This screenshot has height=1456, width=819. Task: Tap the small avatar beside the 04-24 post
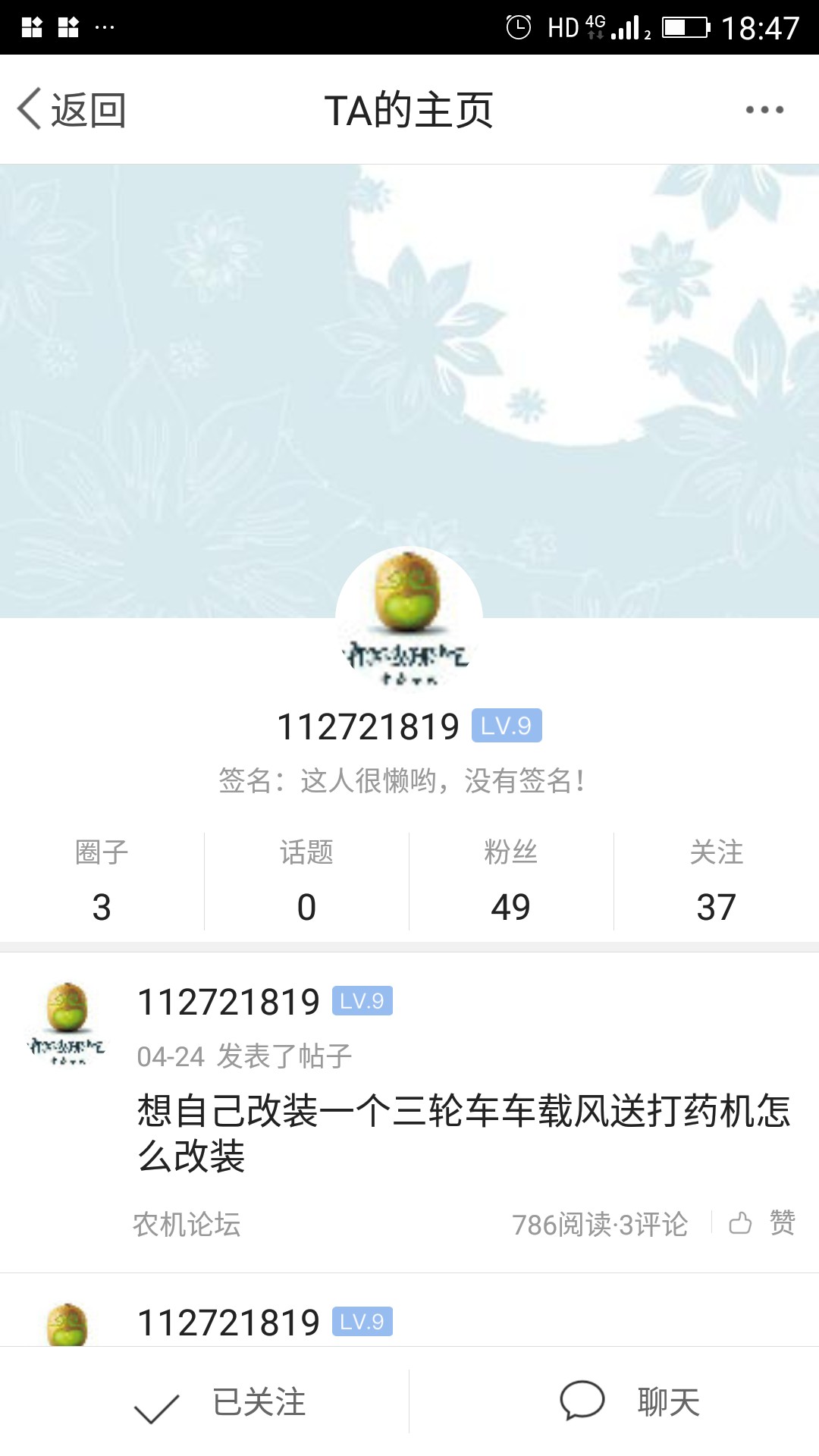67,1024
